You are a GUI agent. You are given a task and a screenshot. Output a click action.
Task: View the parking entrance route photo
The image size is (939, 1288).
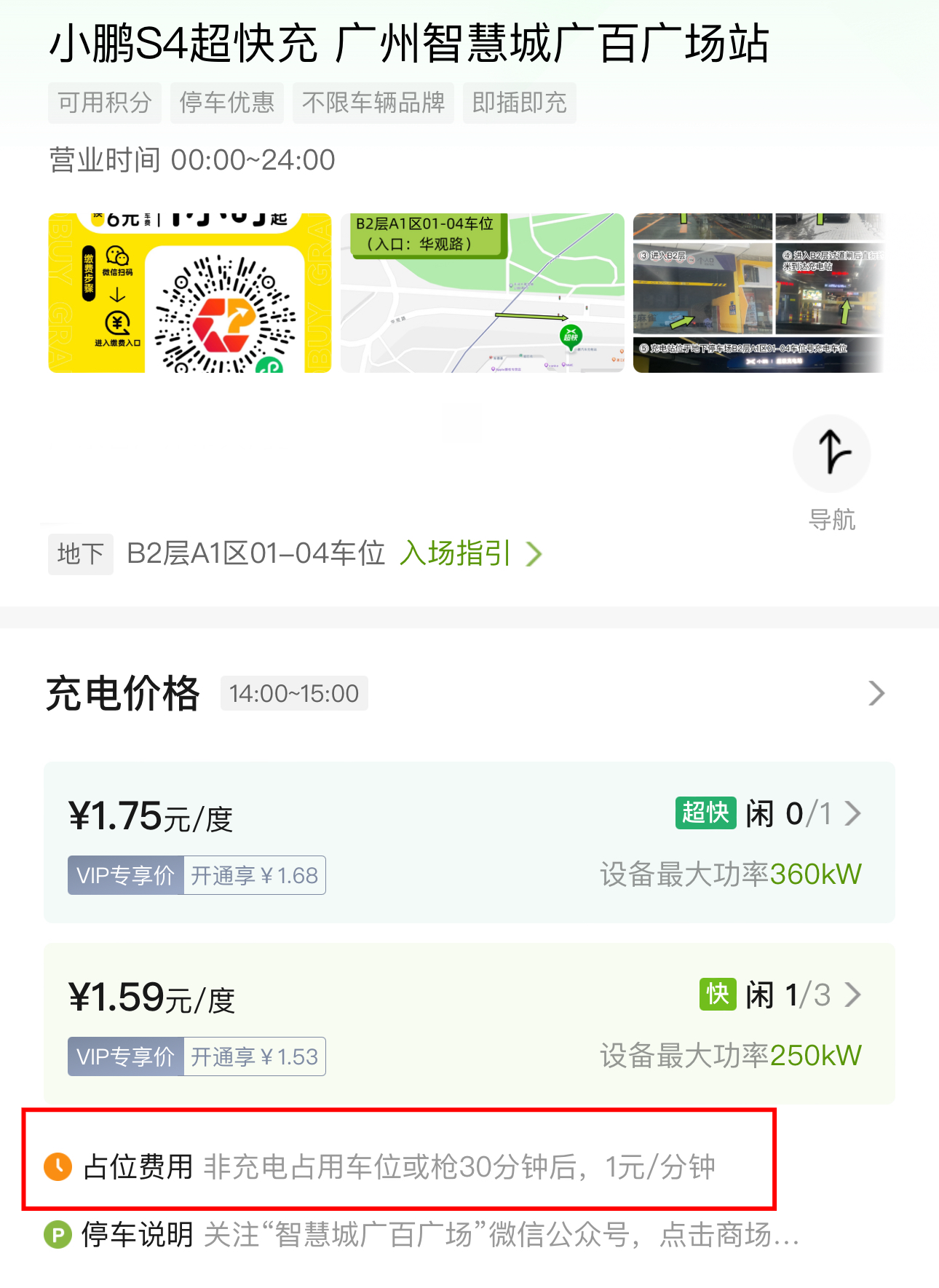pos(757,293)
